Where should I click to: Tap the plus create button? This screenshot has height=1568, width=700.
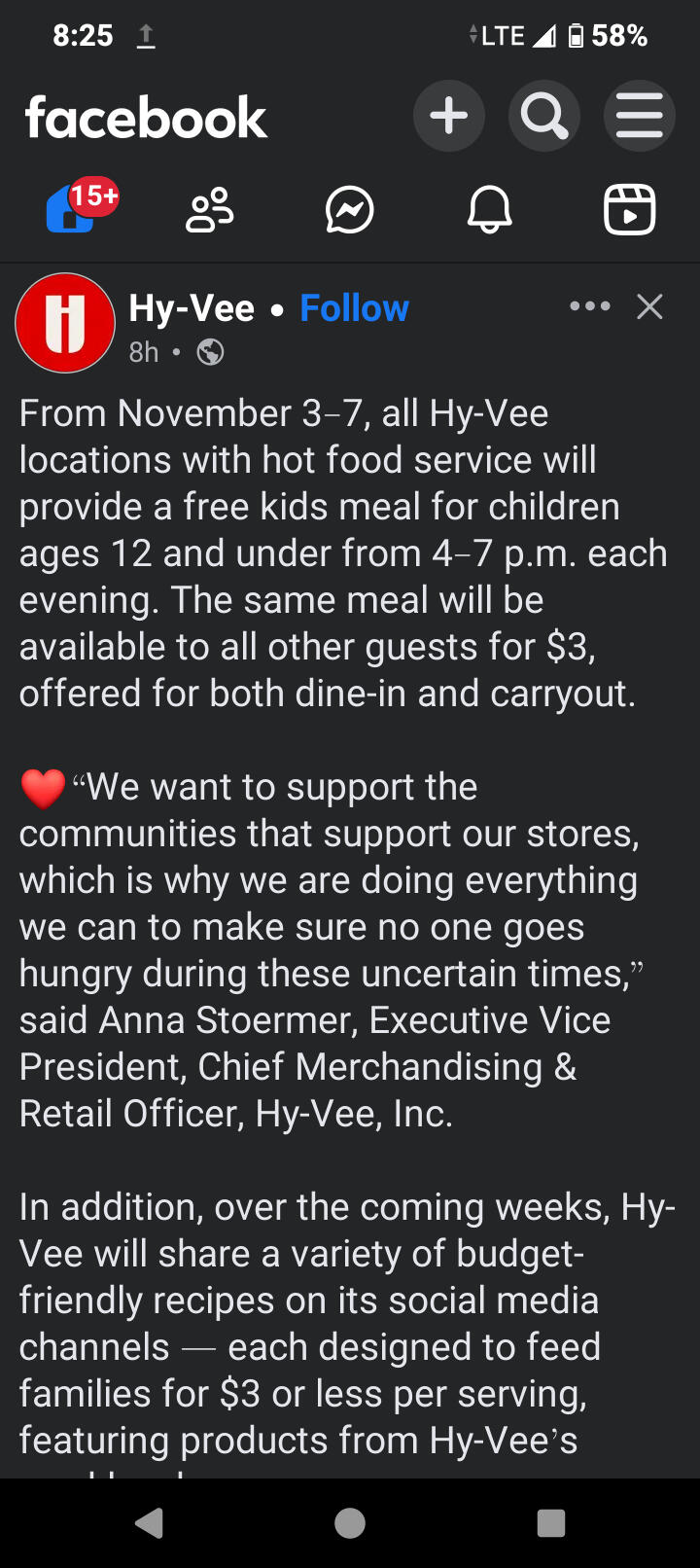[449, 117]
